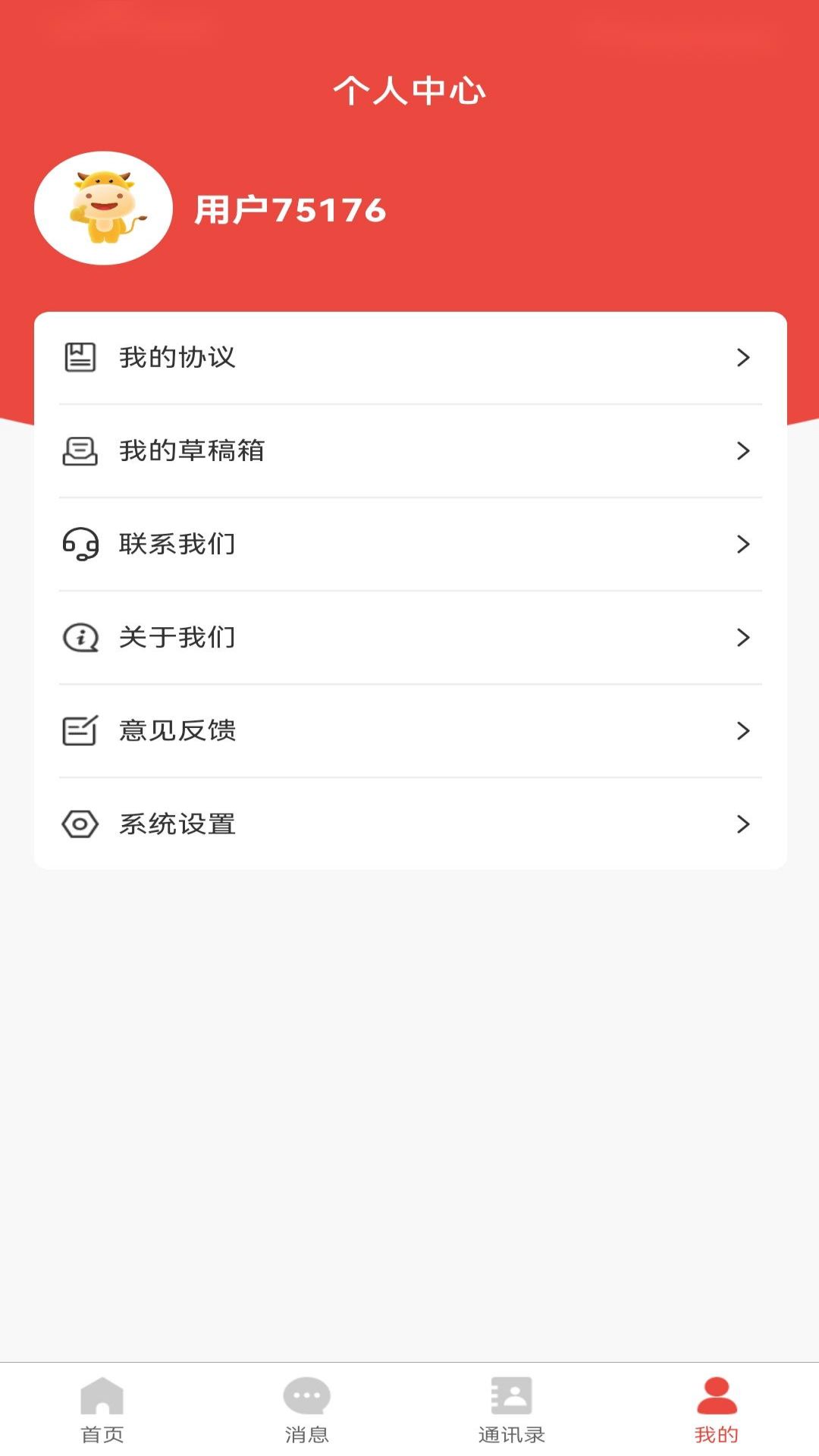Click the 关于我们 info bubble icon
The width and height of the screenshot is (819, 1456).
click(78, 638)
